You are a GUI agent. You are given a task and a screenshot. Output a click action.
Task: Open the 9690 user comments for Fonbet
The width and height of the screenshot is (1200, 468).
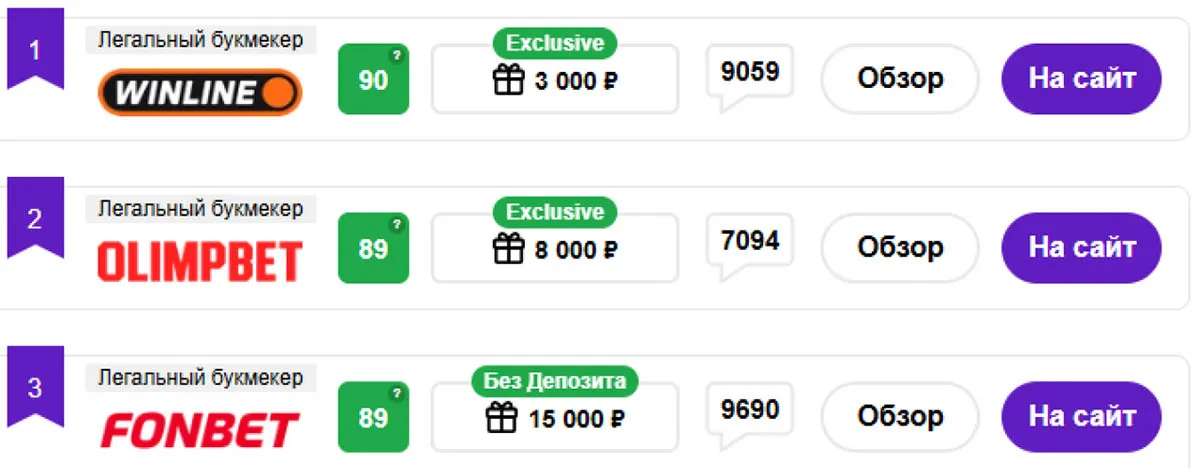coord(750,410)
